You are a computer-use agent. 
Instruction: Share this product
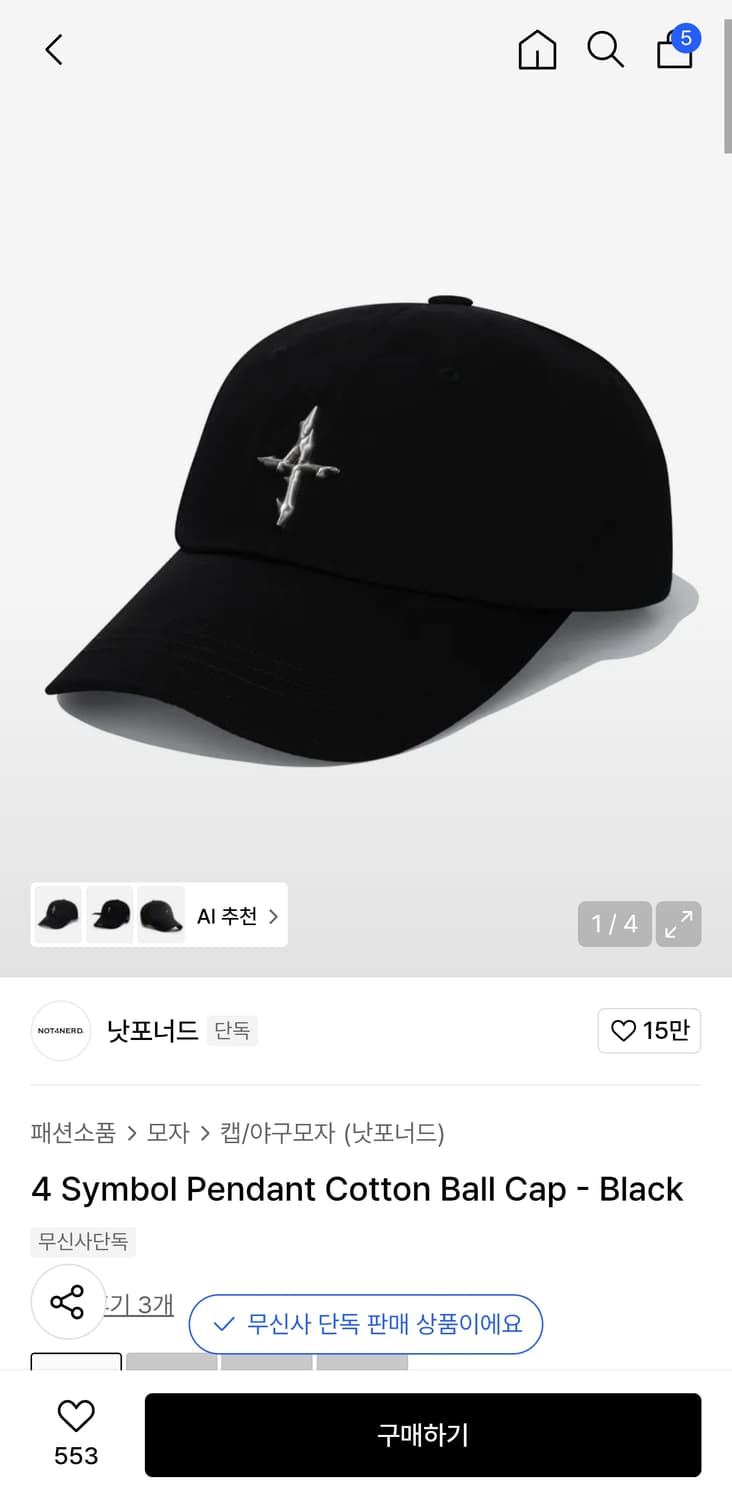pos(67,1302)
